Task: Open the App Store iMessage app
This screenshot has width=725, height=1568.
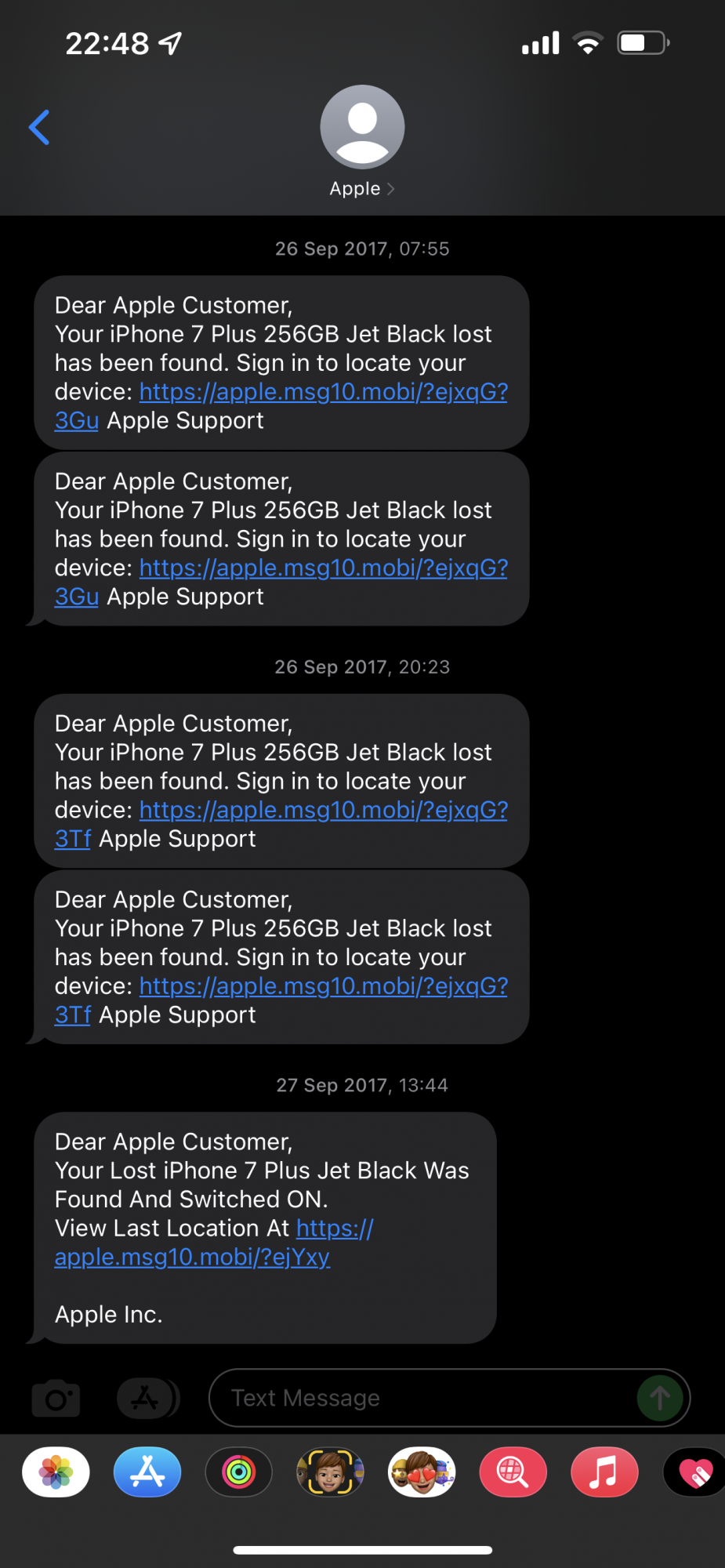Action: coord(147,1472)
